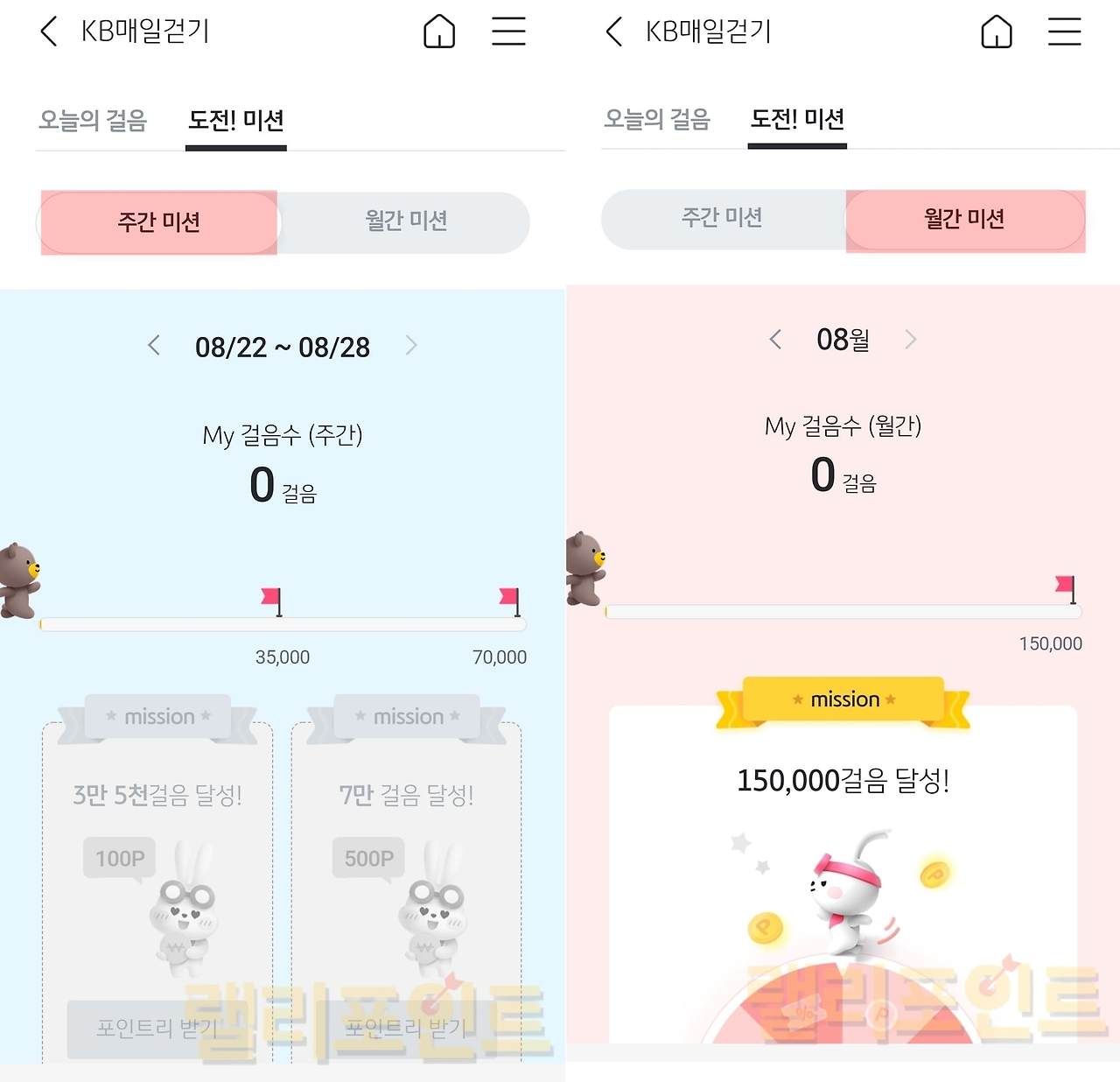This screenshot has height=1082, width=1120.
Task: Go back from the weekly mission screen
Action: pos(49,32)
